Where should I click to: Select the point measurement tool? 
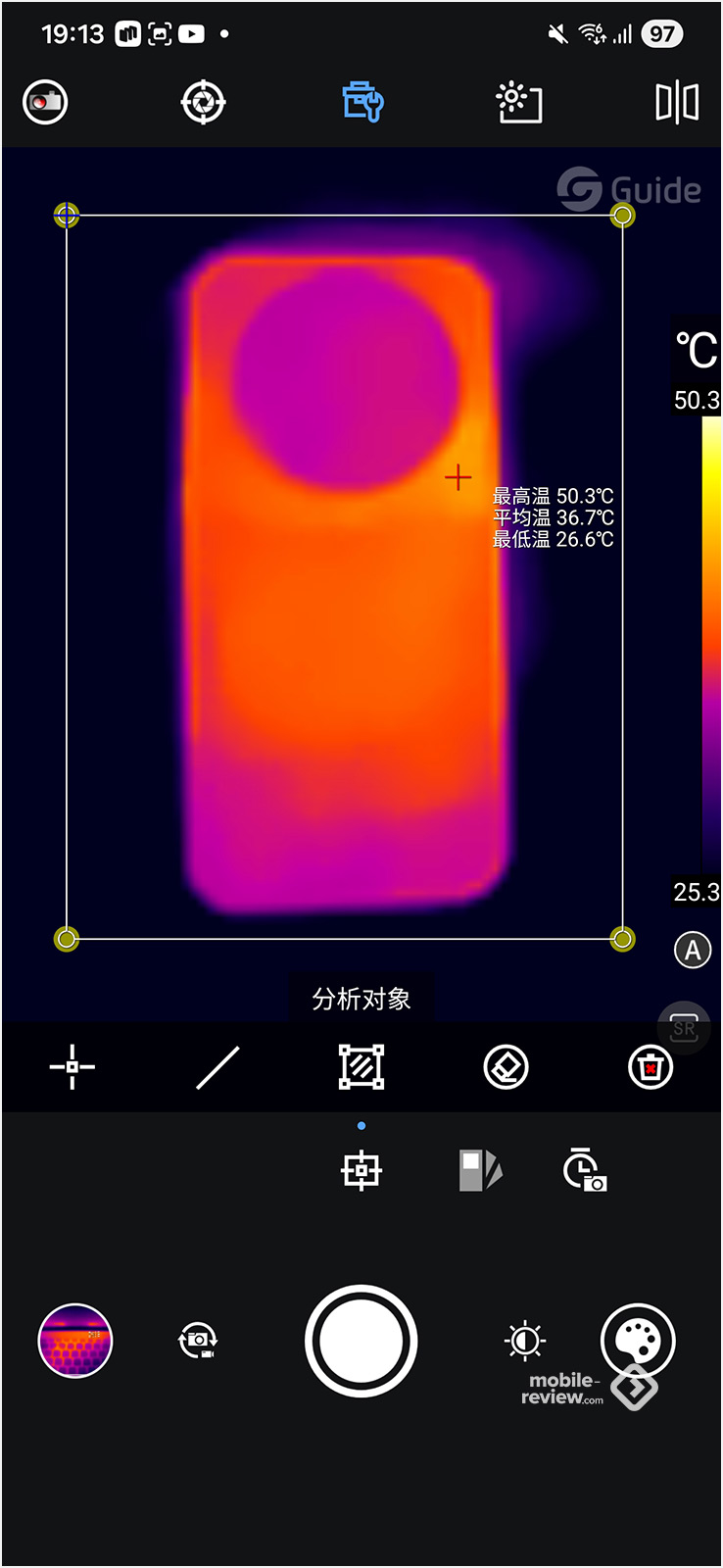pos(72,1067)
